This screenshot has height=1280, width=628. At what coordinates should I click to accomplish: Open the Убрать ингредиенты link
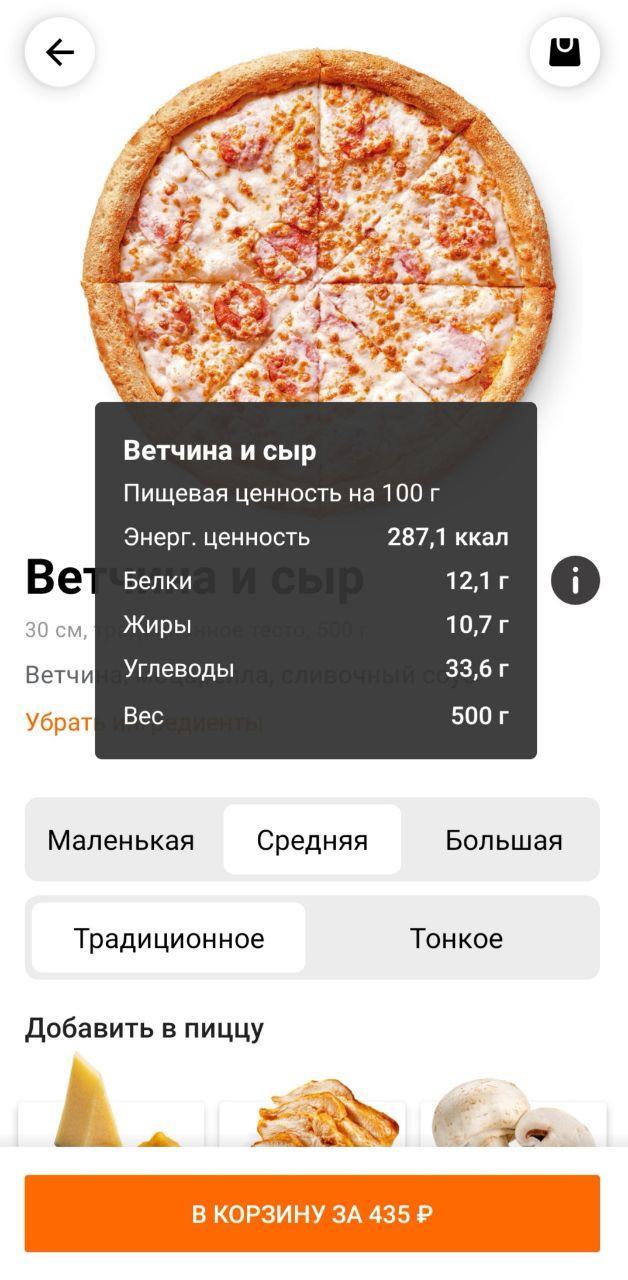click(x=58, y=722)
